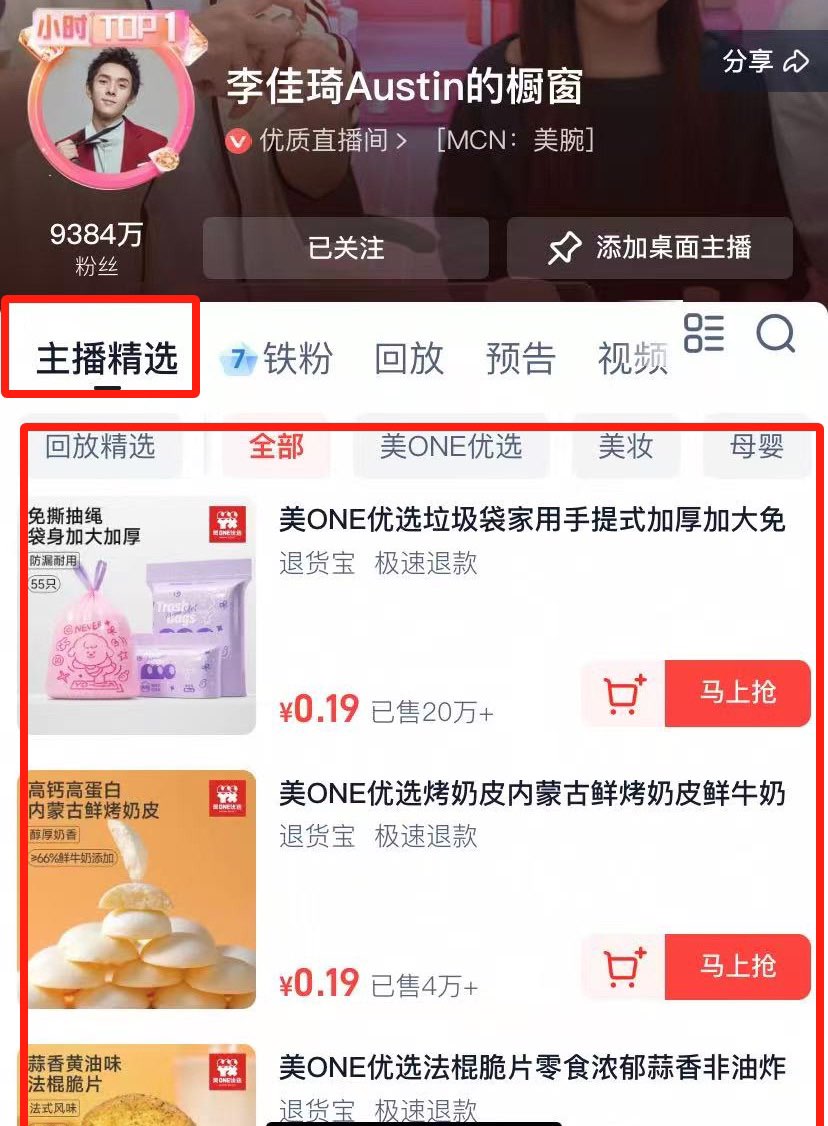Toggle the list layout view icon
Image resolution: width=828 pixels, height=1126 pixels.
(704, 333)
